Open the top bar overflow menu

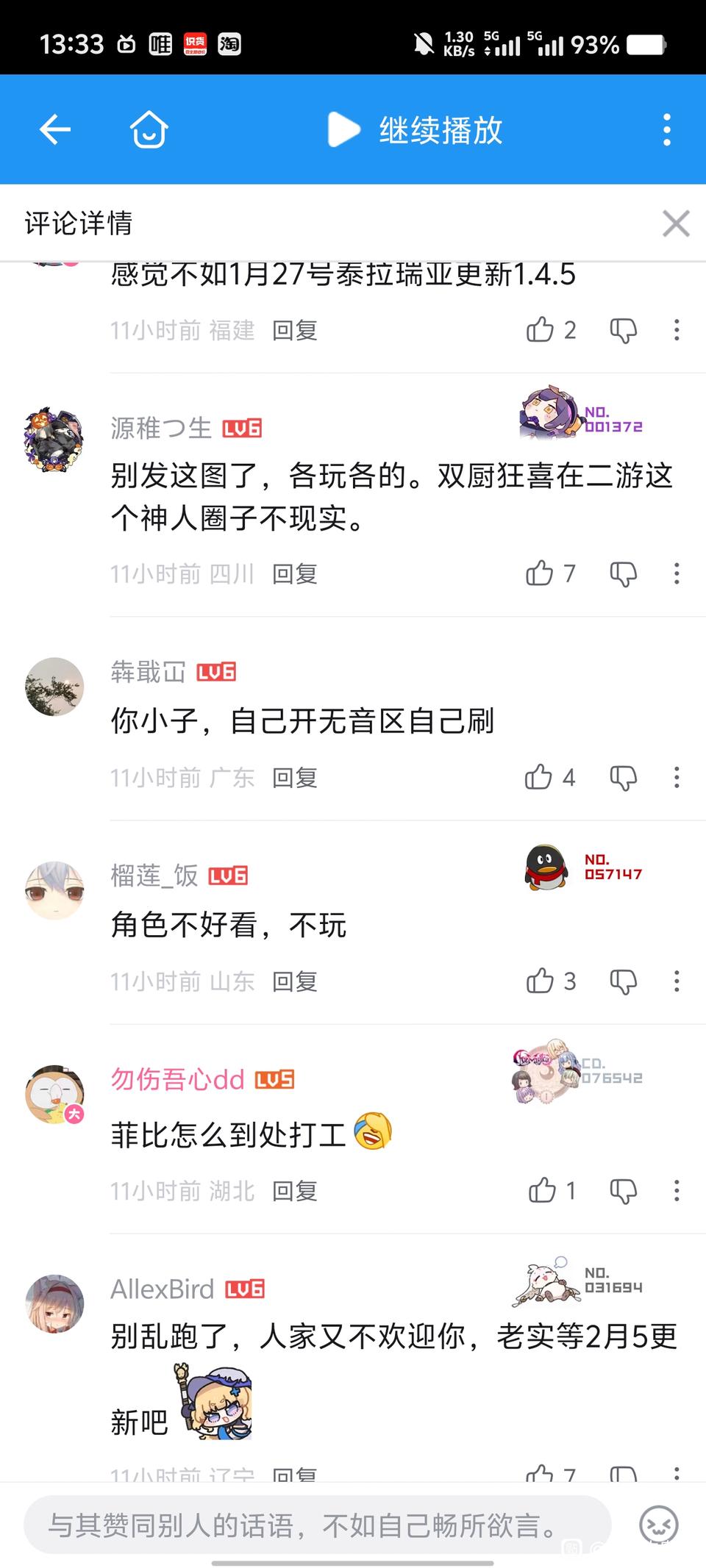(666, 130)
